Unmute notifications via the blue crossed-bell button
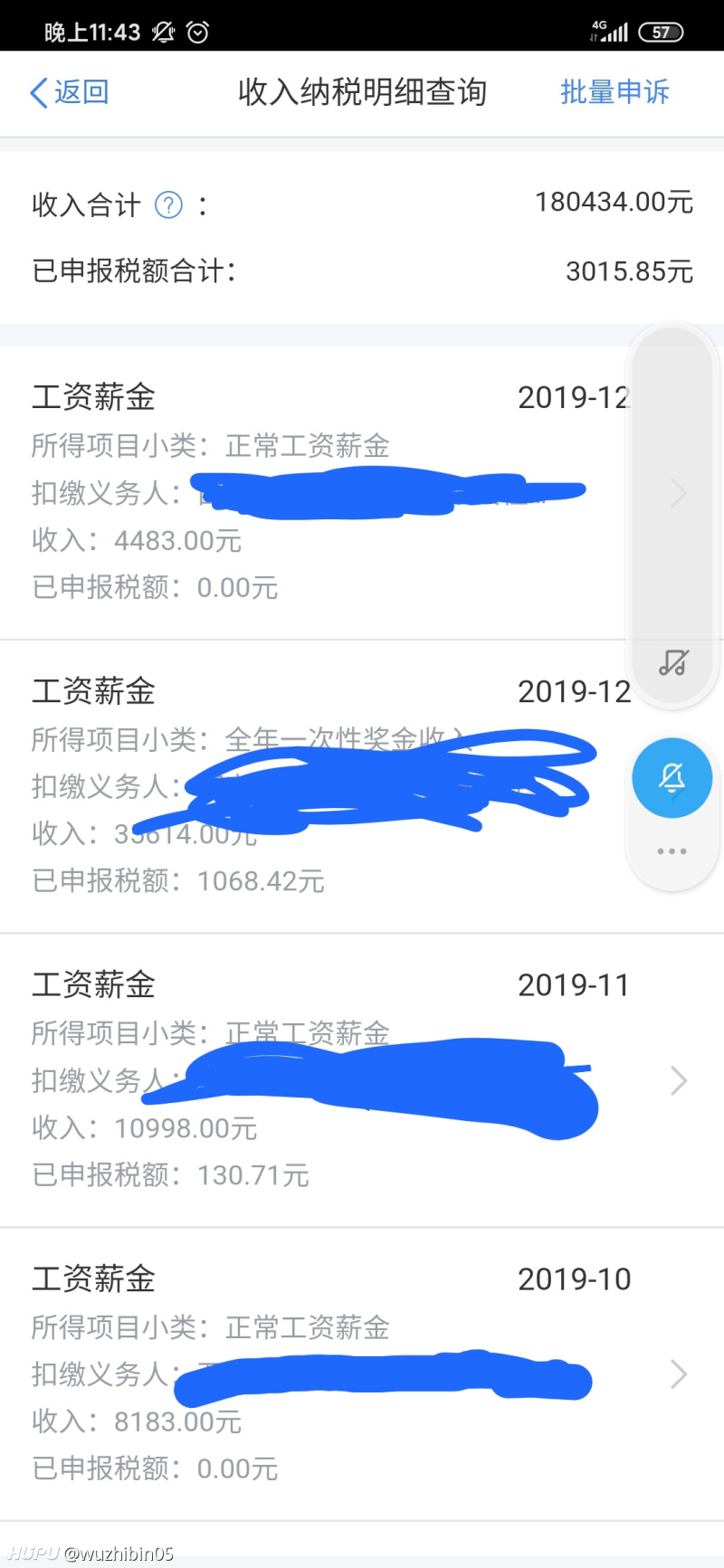724x1568 pixels. tap(672, 777)
